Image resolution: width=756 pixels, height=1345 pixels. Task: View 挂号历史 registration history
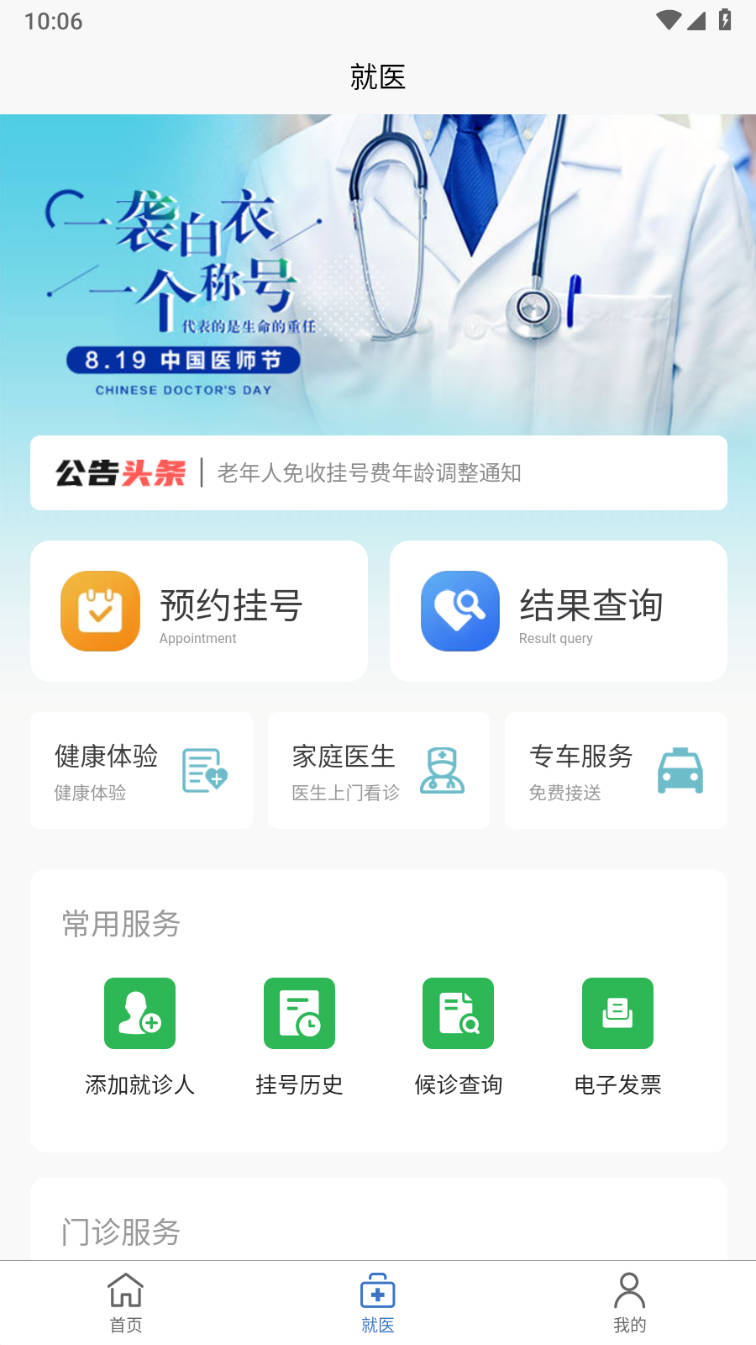point(299,1036)
